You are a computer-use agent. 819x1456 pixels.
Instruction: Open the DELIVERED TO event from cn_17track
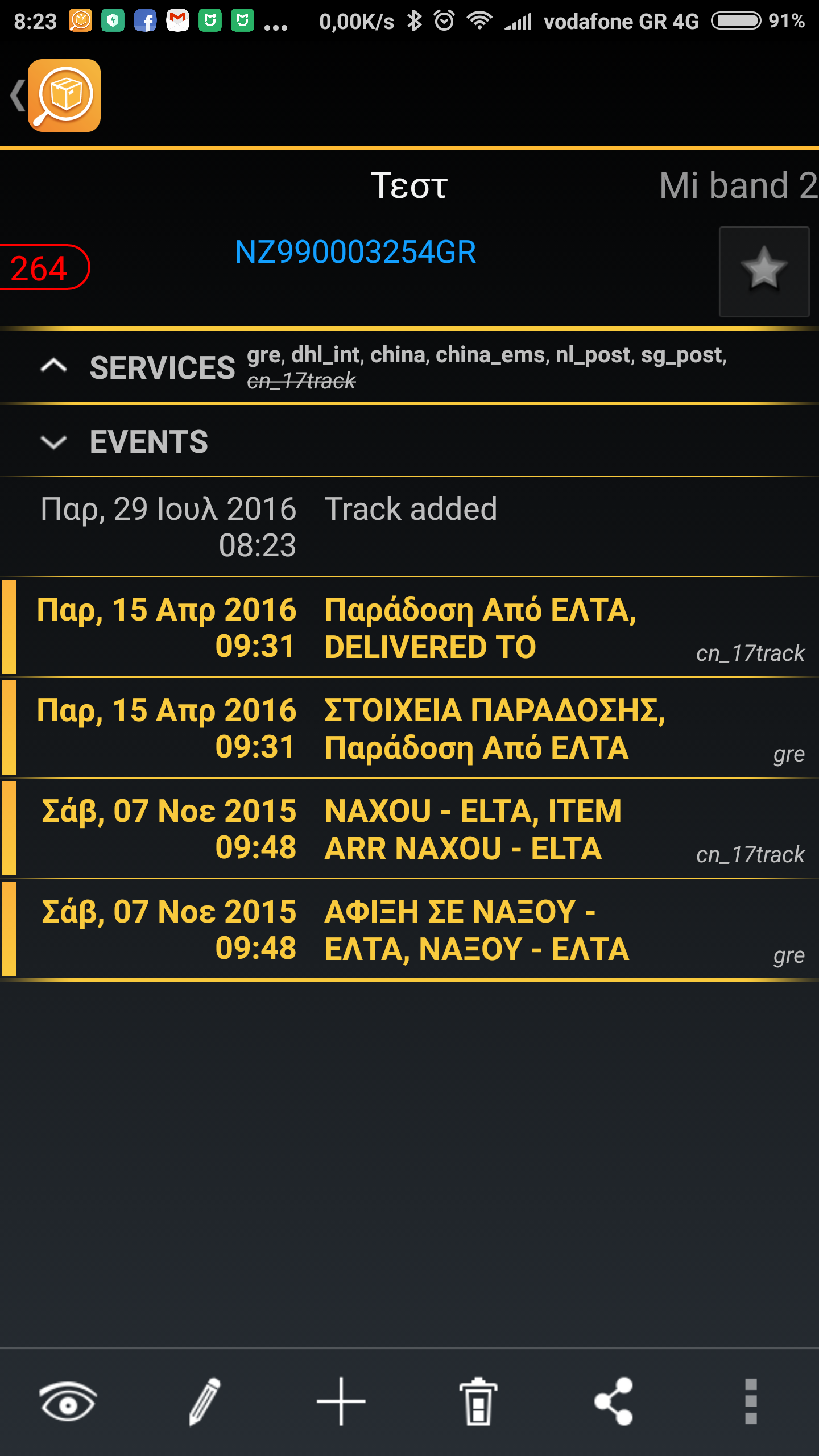click(x=409, y=628)
